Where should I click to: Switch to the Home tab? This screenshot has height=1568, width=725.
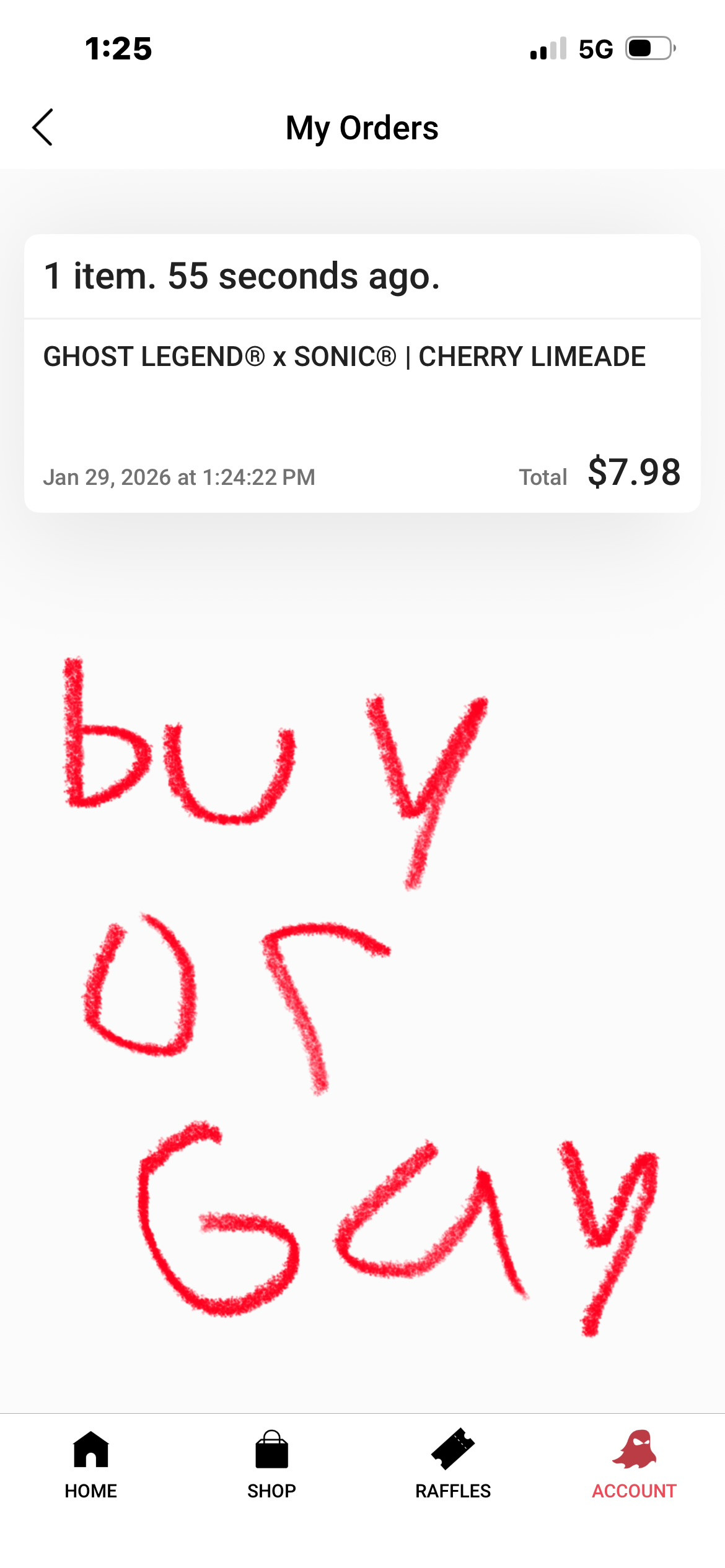(x=90, y=1464)
